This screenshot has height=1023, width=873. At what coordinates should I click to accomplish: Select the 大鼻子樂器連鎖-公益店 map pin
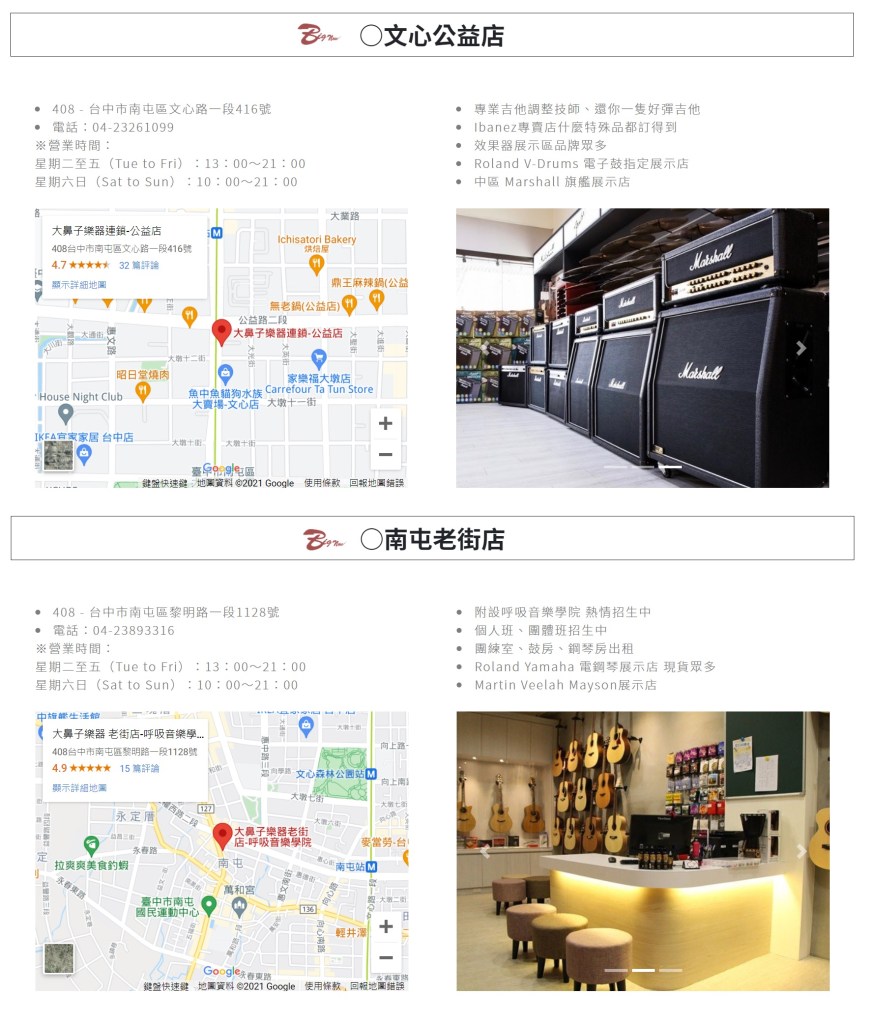click(x=221, y=332)
